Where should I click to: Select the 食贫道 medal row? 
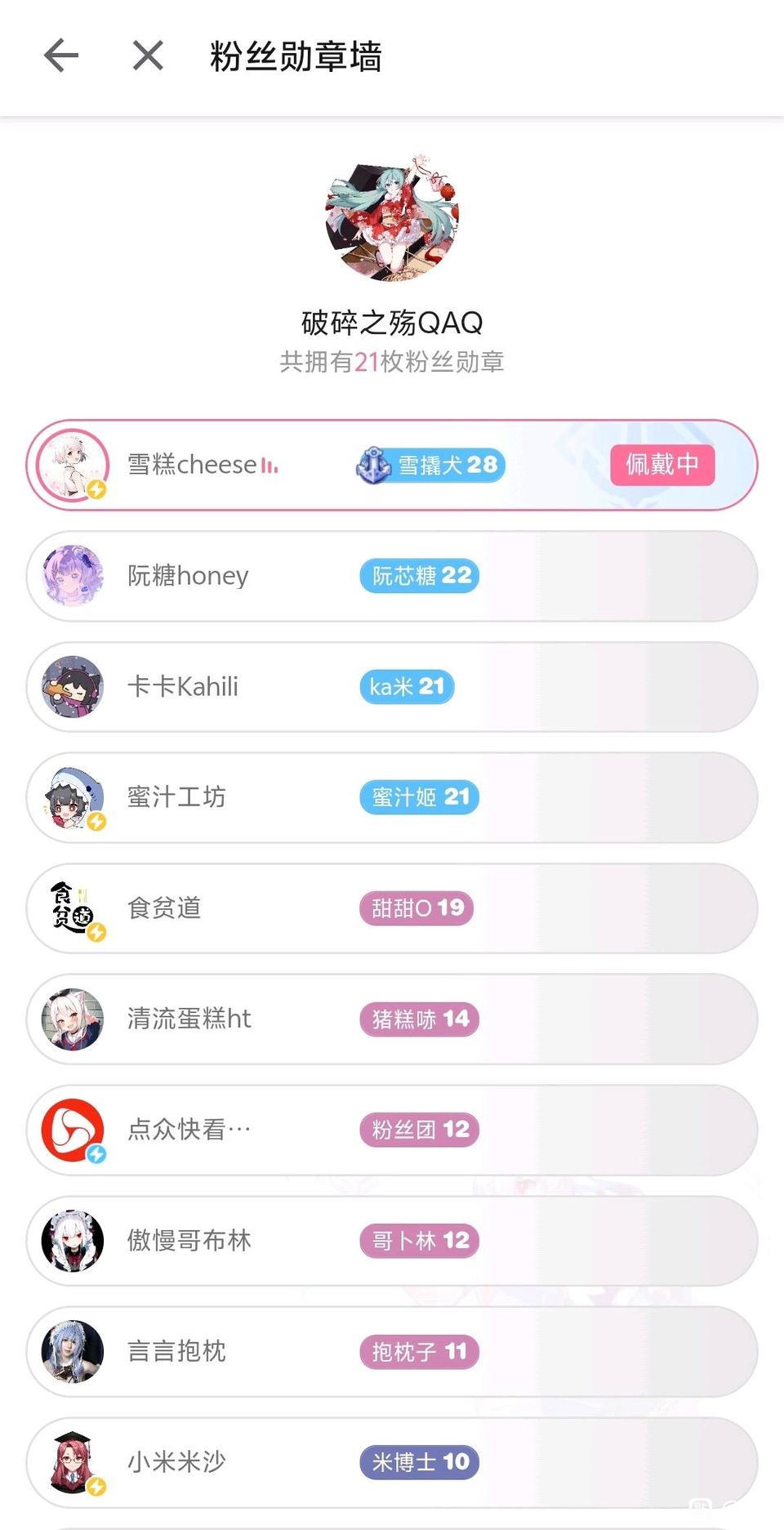392,908
